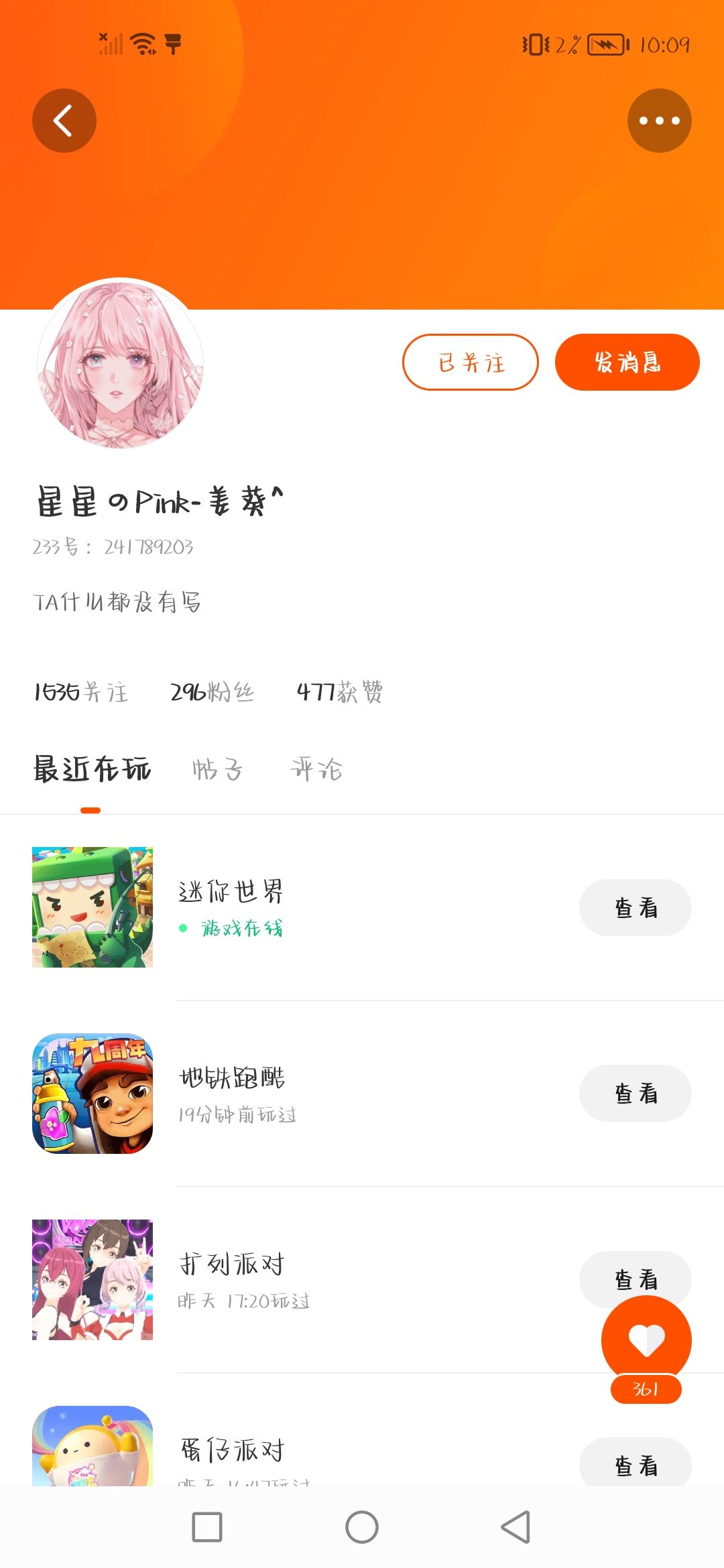This screenshot has width=724, height=1568.
Task: View the 1636 关注 following list
Action: (x=80, y=692)
